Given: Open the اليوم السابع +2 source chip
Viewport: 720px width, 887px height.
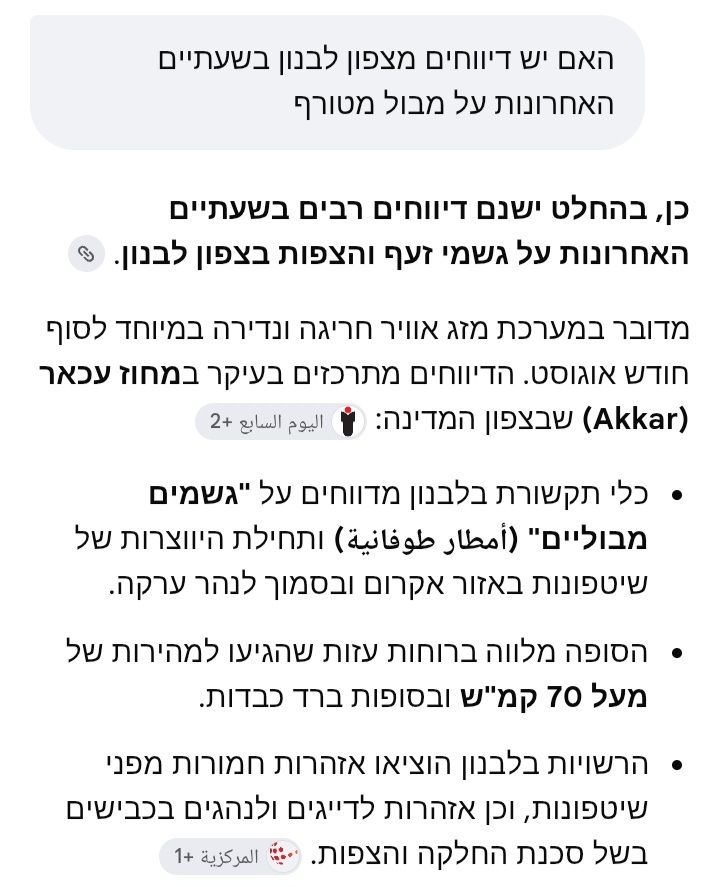Looking at the screenshot, I should (281, 422).
